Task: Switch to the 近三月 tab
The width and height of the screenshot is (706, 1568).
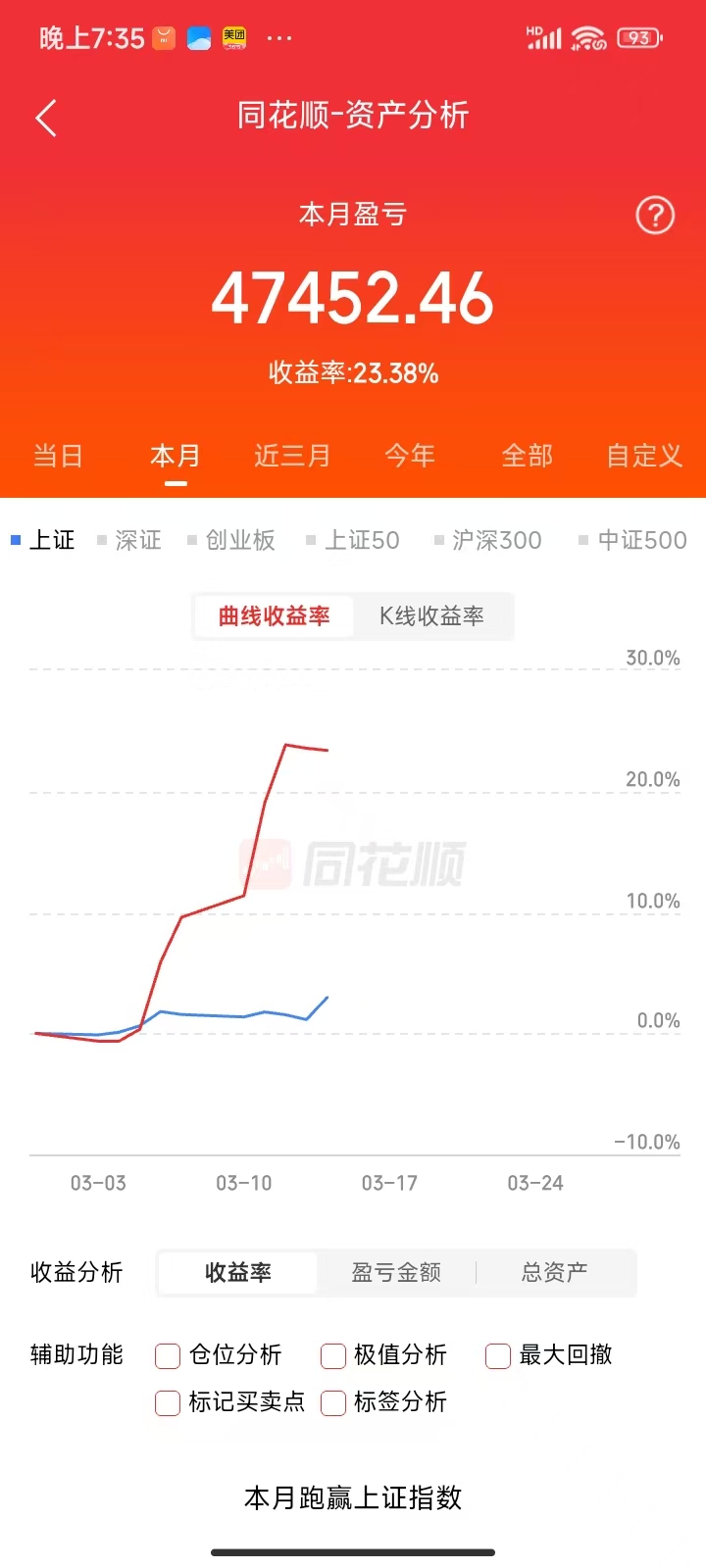Action: pyautogui.click(x=292, y=457)
